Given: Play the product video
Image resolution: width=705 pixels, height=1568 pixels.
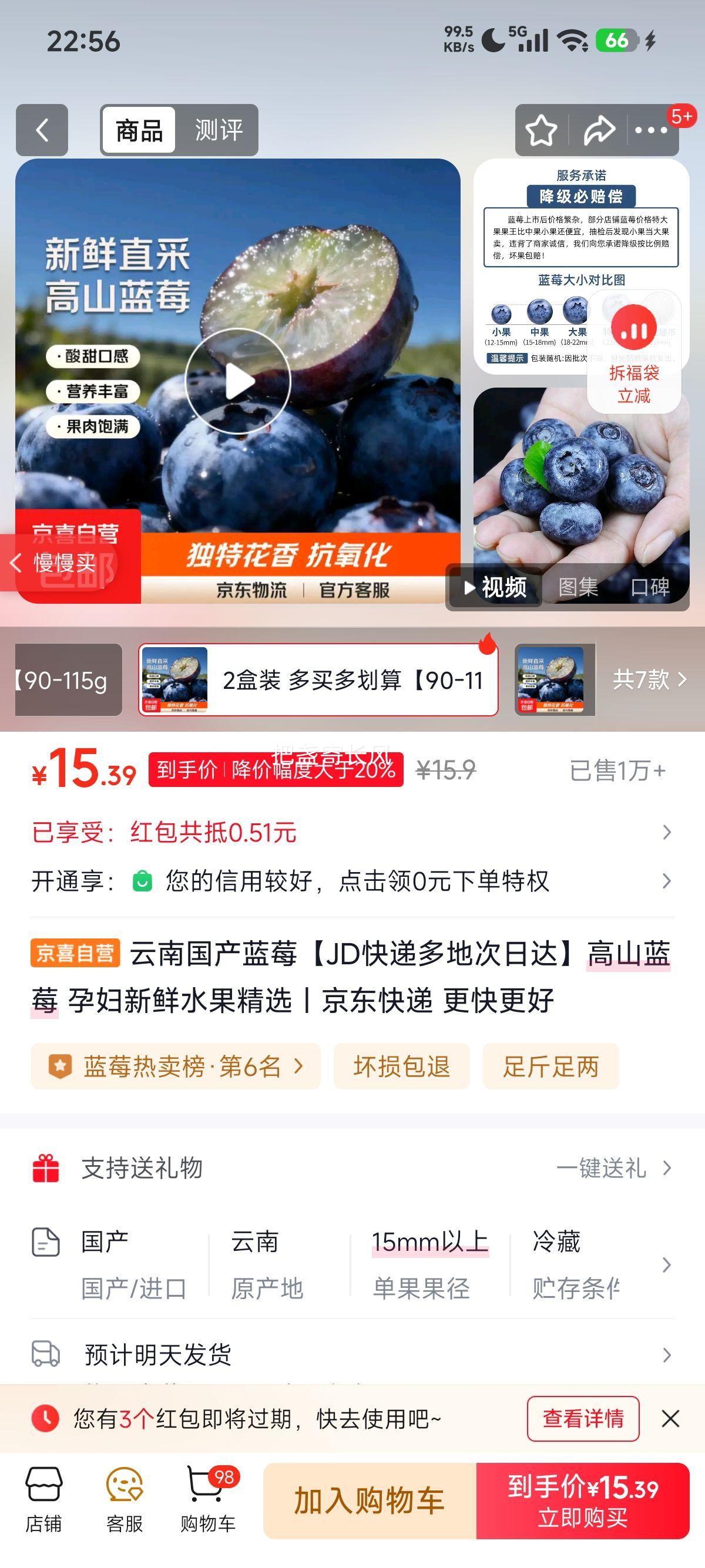Looking at the screenshot, I should (x=237, y=380).
